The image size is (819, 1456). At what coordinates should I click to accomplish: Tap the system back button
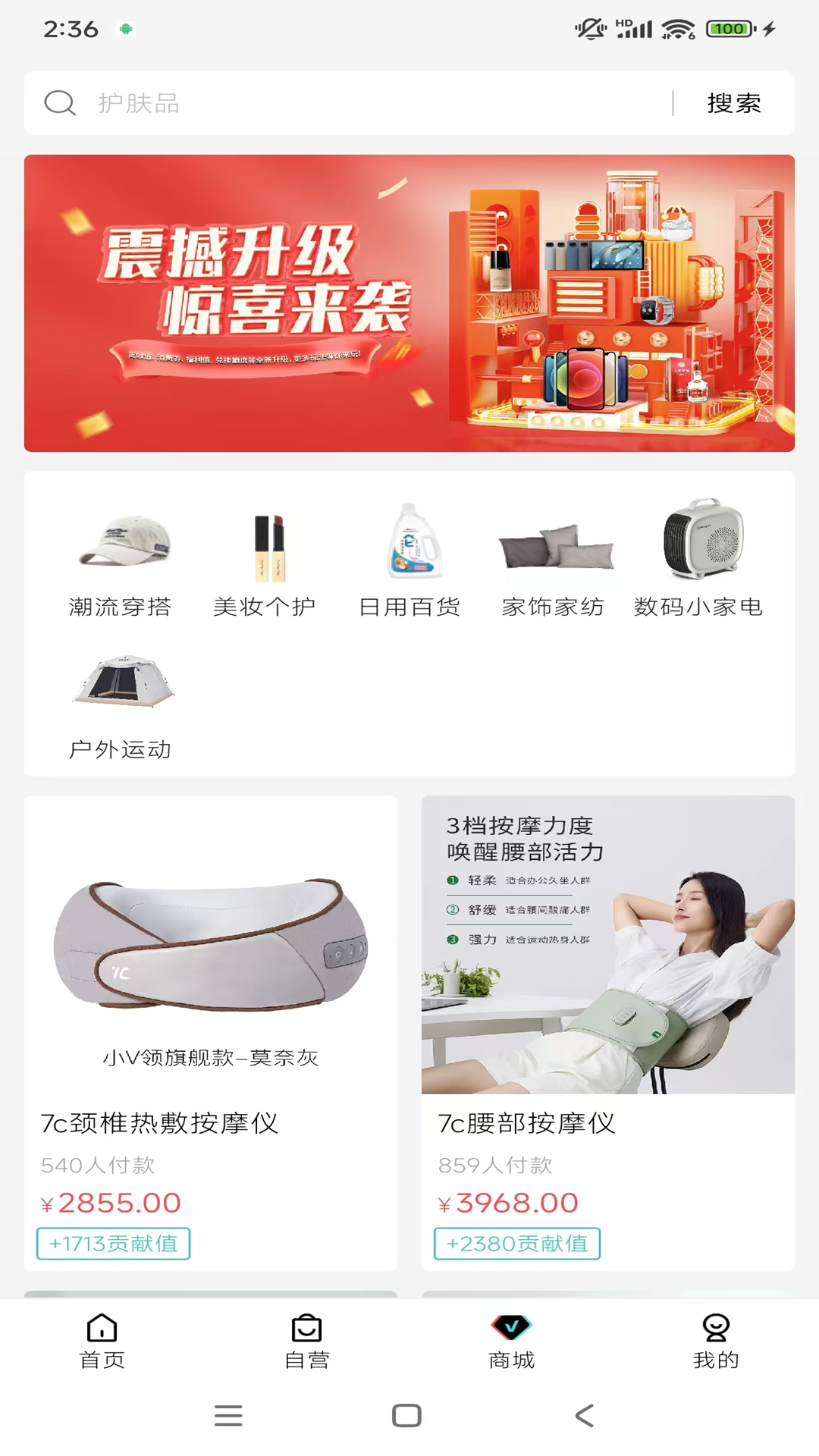(x=585, y=1416)
